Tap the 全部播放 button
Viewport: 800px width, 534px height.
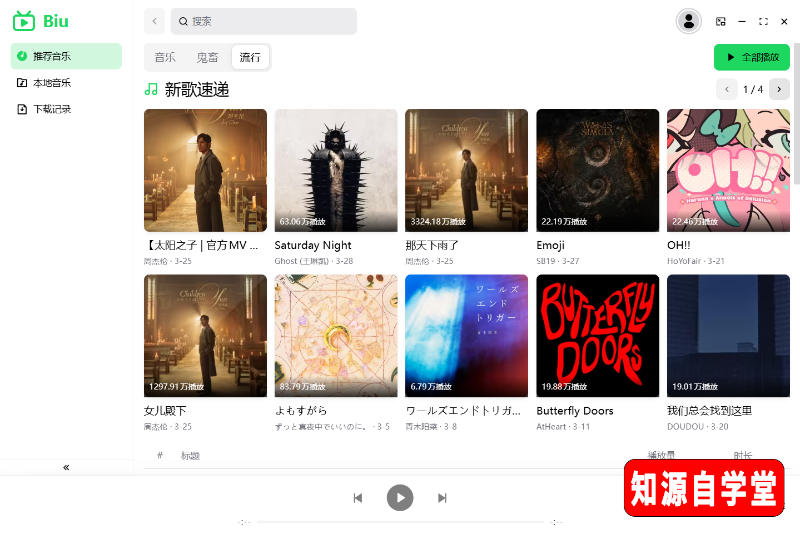pyautogui.click(x=752, y=57)
